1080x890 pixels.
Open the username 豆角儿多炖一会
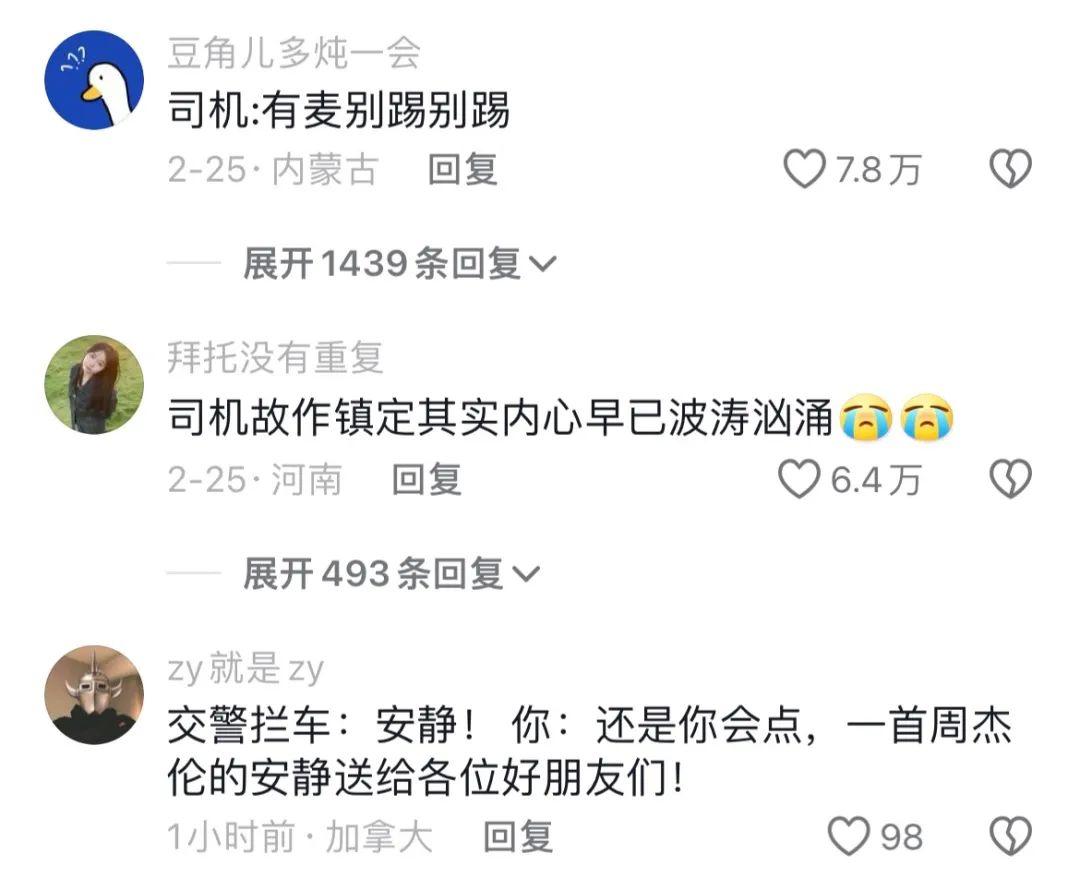(294, 53)
